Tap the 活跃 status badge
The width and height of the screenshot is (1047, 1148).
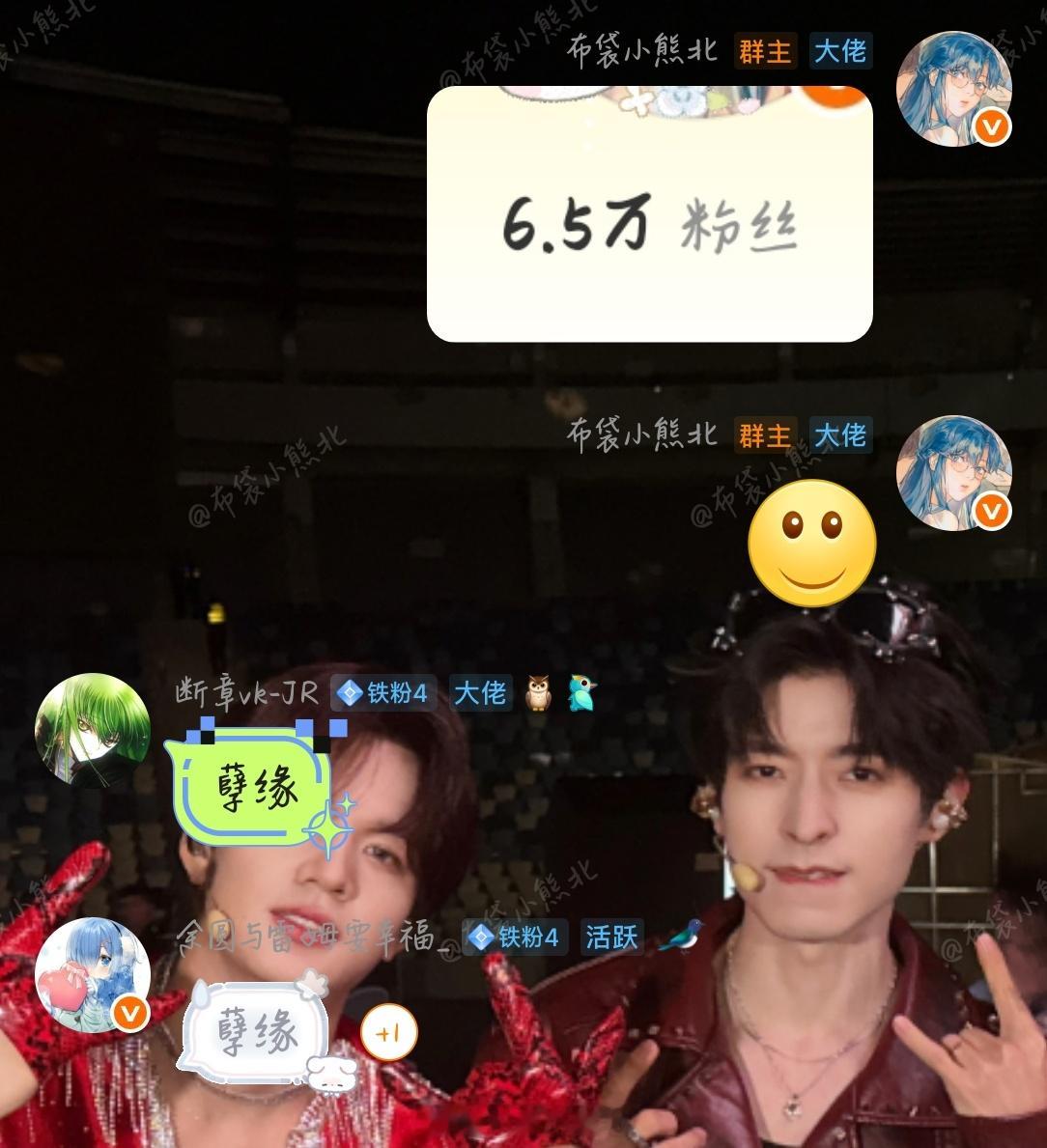pyautogui.click(x=610, y=937)
